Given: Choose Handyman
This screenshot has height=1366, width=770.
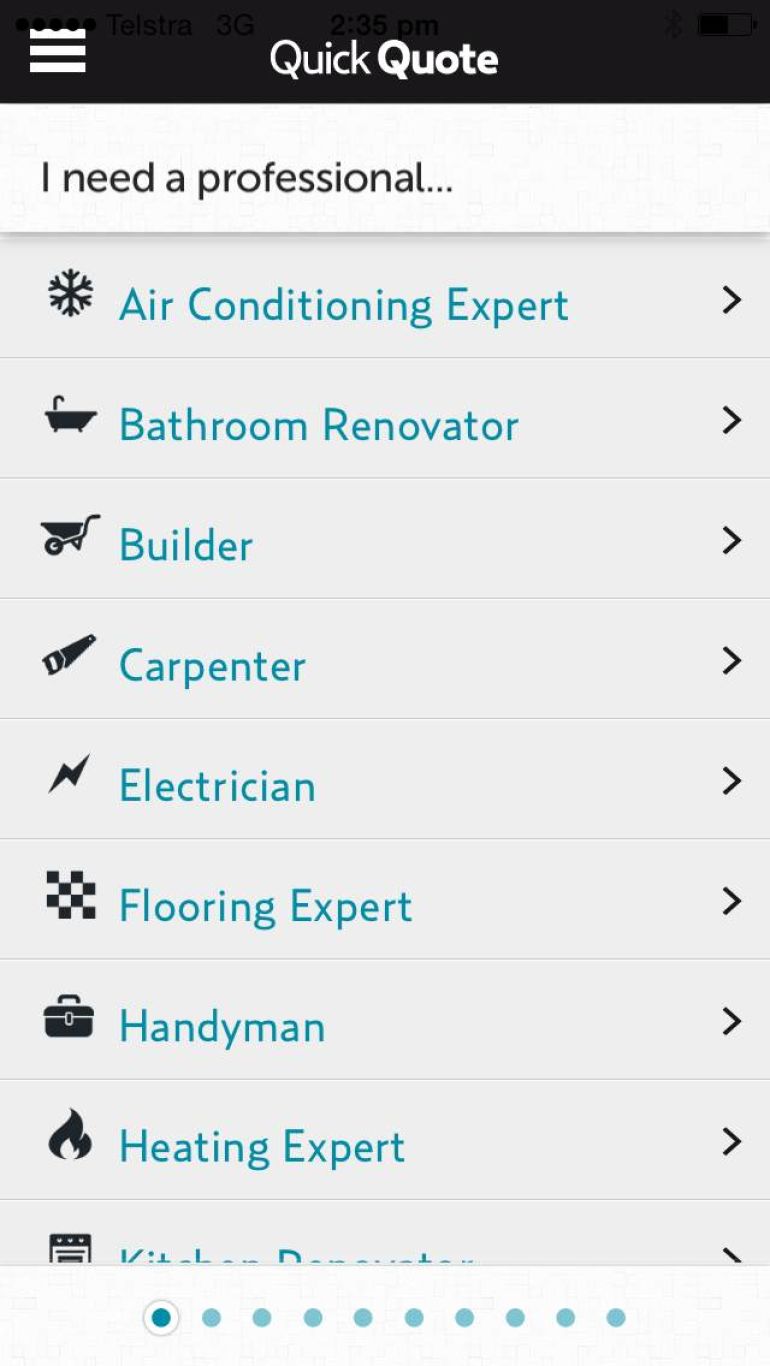Looking at the screenshot, I should [x=385, y=1019].
